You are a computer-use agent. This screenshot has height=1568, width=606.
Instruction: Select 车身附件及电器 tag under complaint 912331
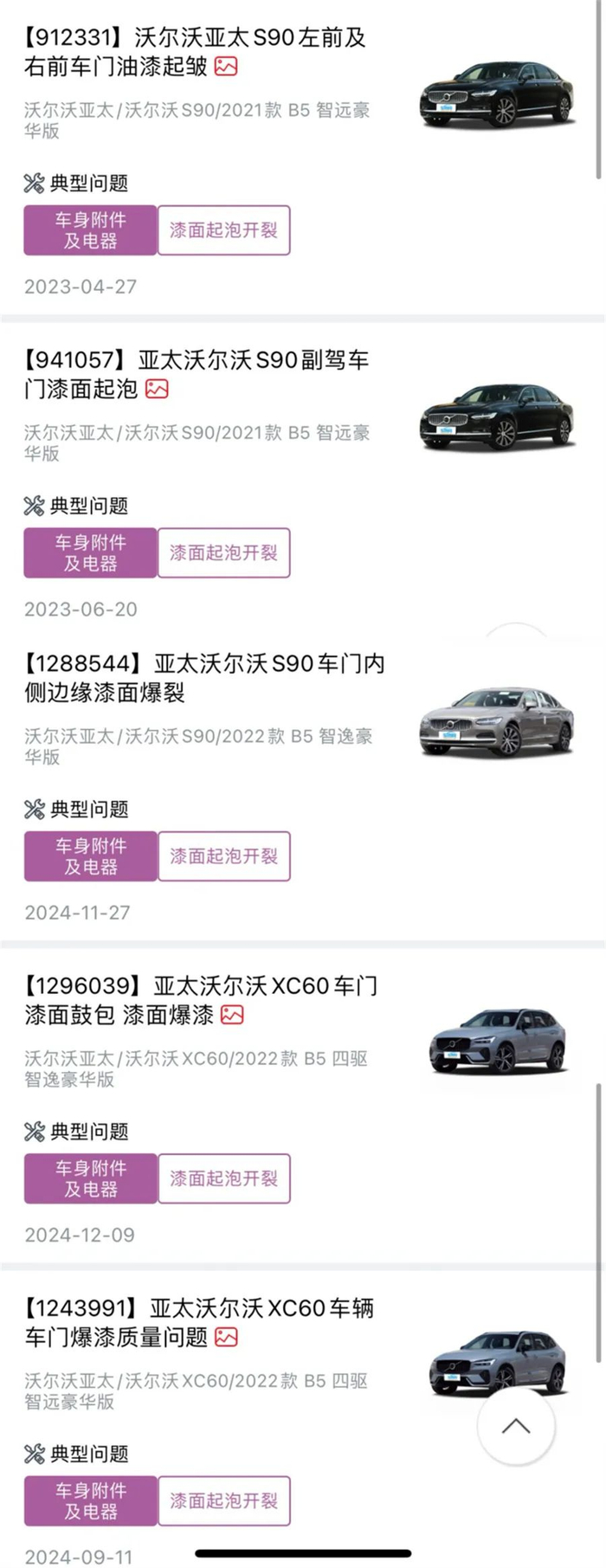pos(91,230)
